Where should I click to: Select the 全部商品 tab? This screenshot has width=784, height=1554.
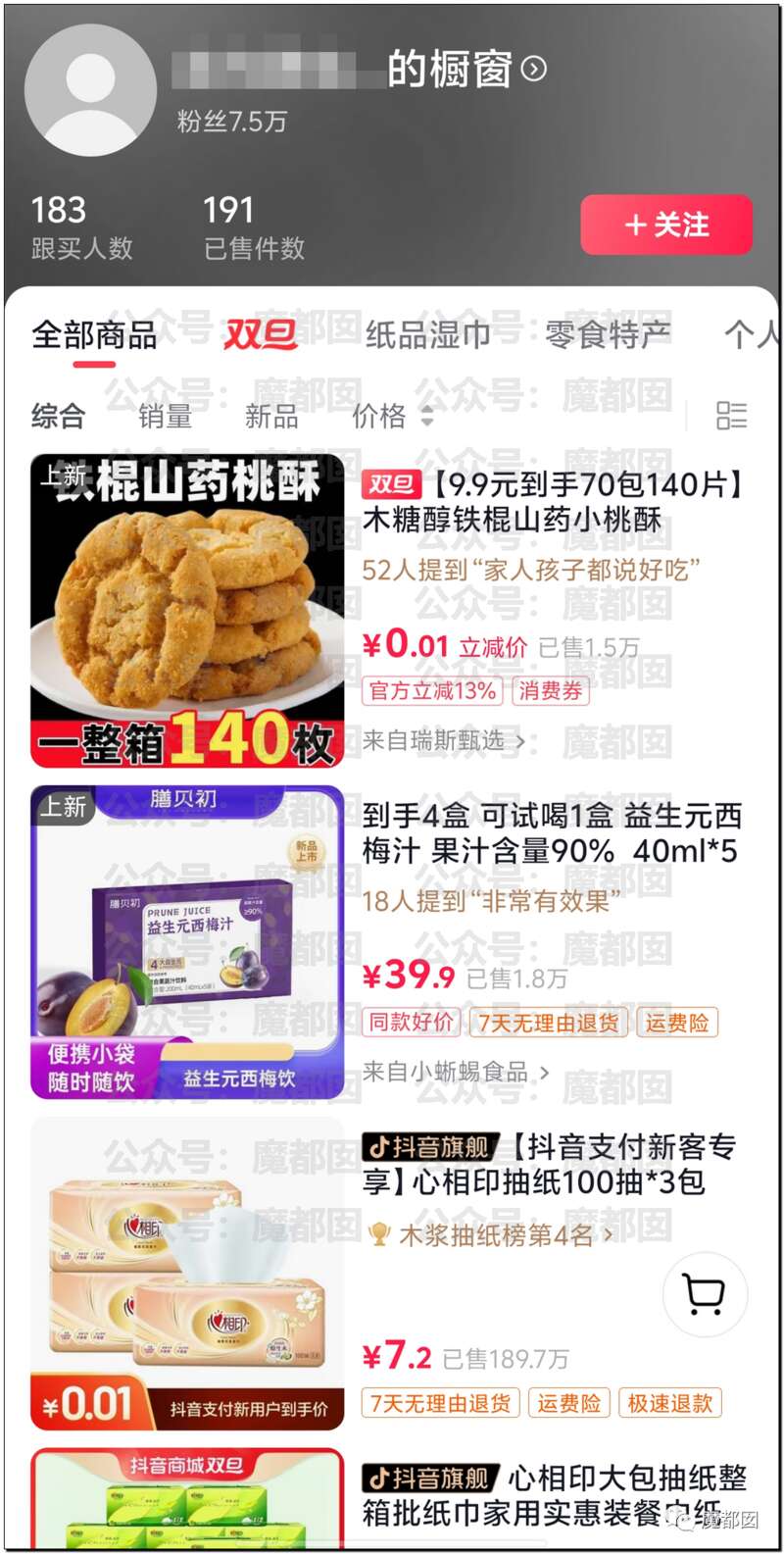point(94,336)
